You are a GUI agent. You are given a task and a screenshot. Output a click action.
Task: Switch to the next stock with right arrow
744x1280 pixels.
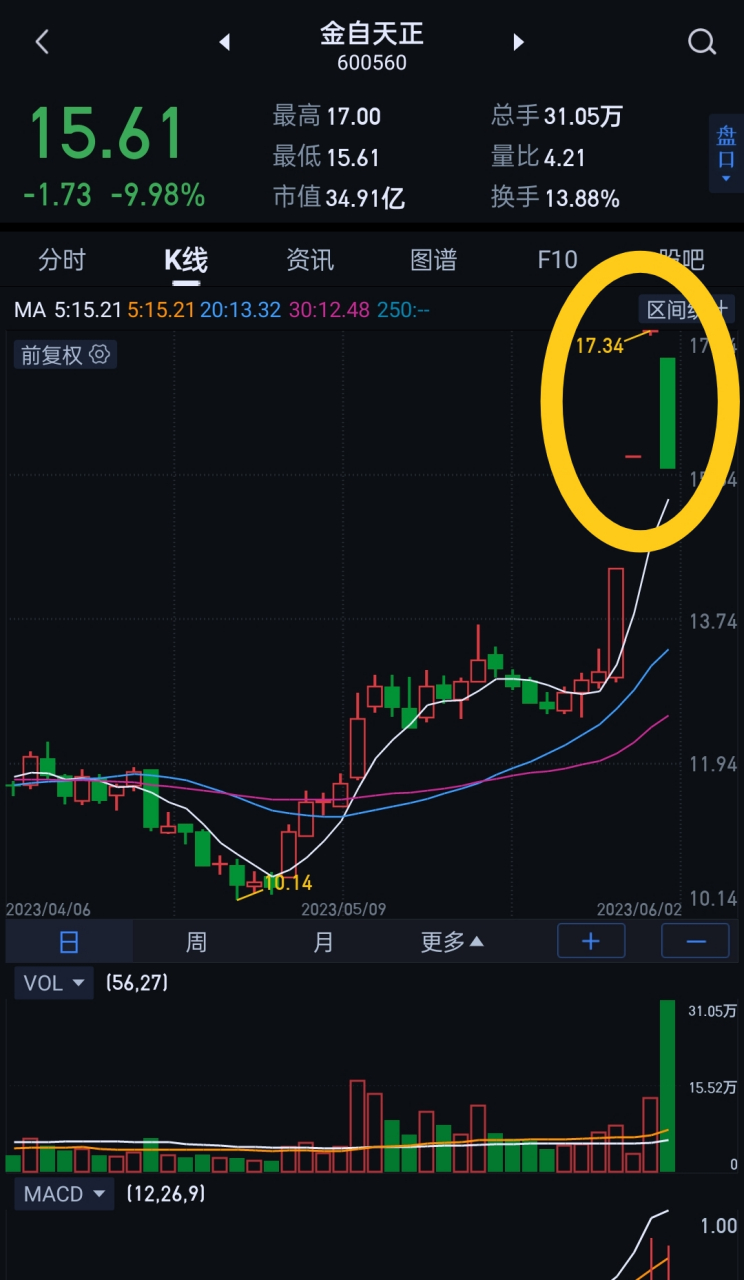tap(518, 42)
